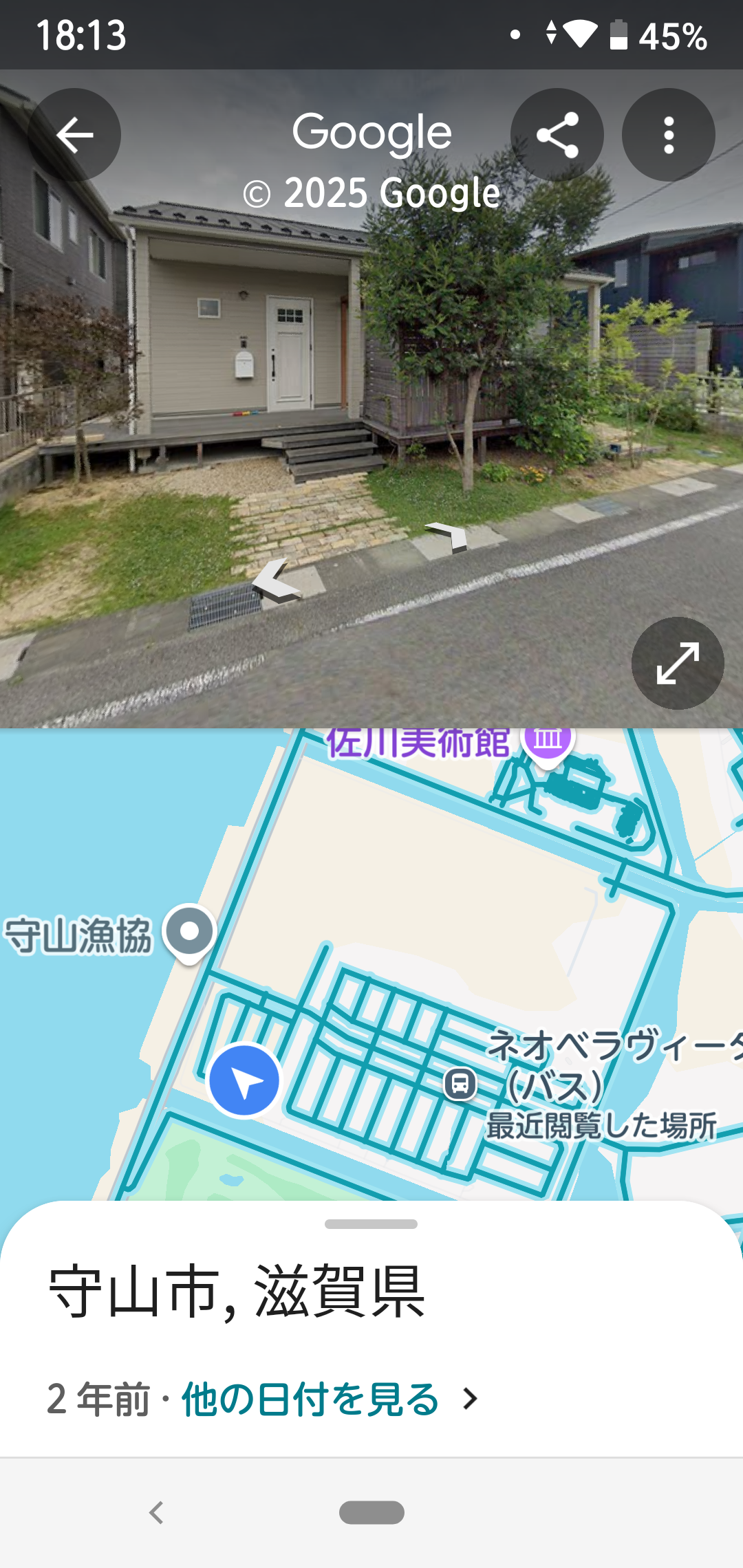743x1568 pixels.
Task: Tap the system back button
Action: pyautogui.click(x=157, y=1512)
